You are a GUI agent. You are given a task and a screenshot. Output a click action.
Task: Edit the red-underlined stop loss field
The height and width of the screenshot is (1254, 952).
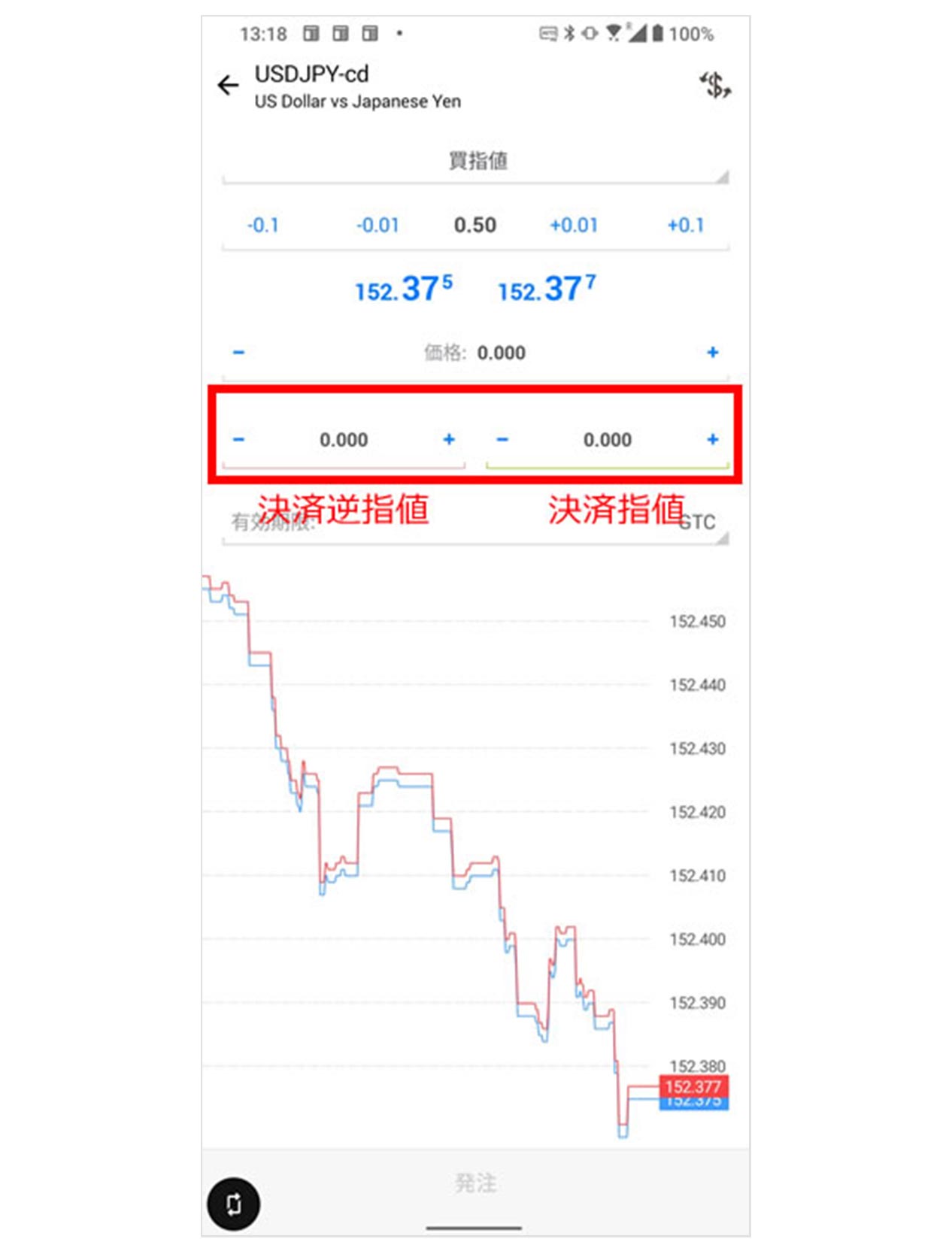click(x=344, y=440)
